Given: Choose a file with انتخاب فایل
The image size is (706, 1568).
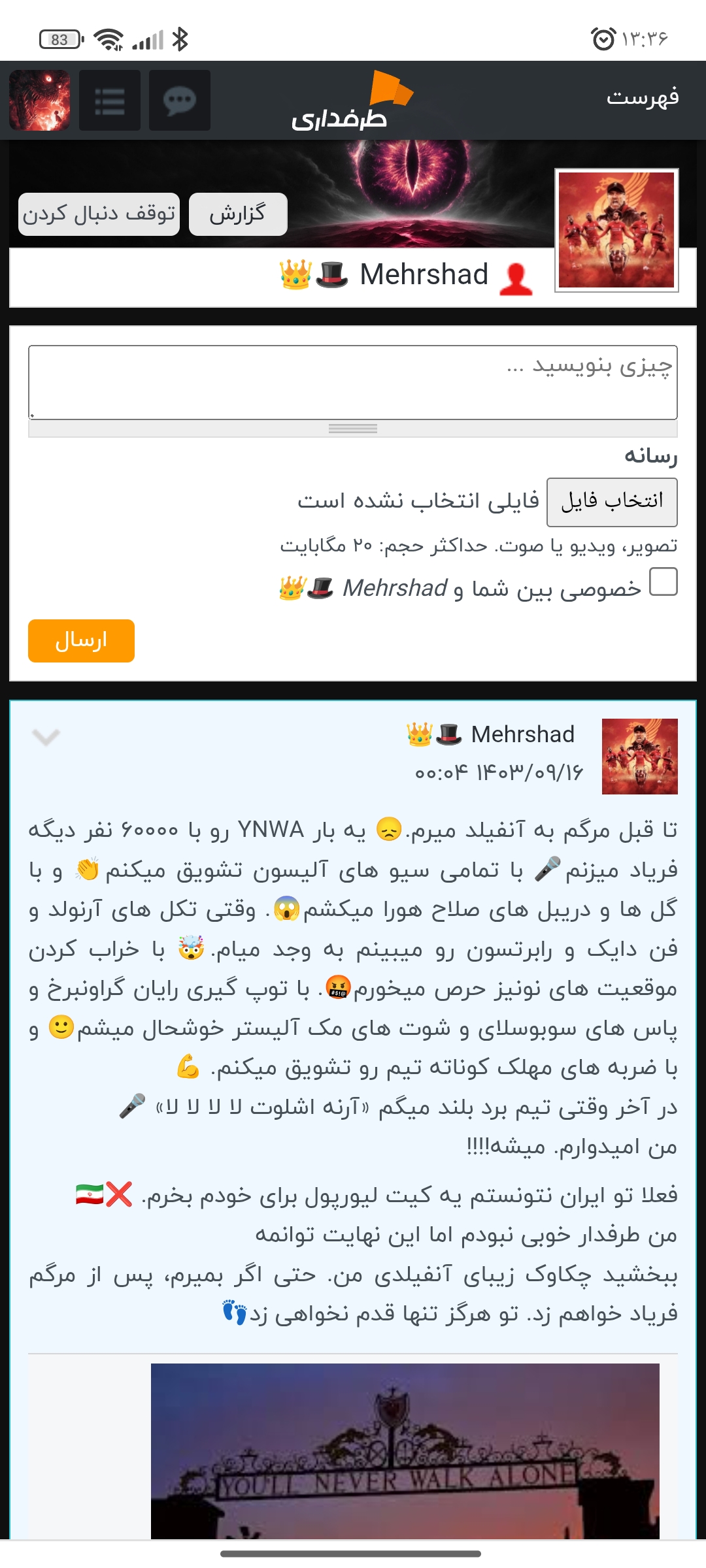Looking at the screenshot, I should (x=611, y=502).
